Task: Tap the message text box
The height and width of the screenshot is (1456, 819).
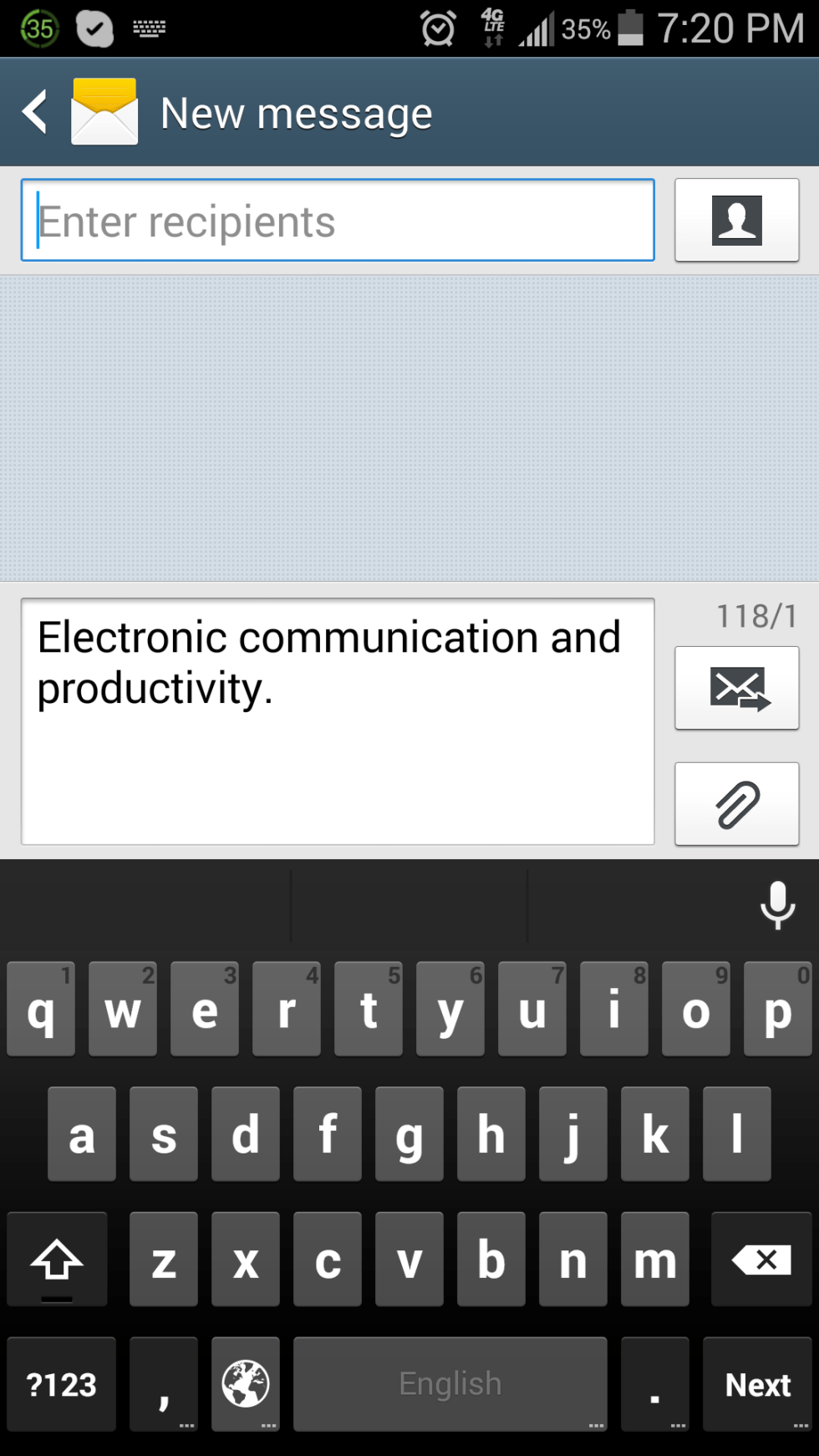Action: coord(338,720)
